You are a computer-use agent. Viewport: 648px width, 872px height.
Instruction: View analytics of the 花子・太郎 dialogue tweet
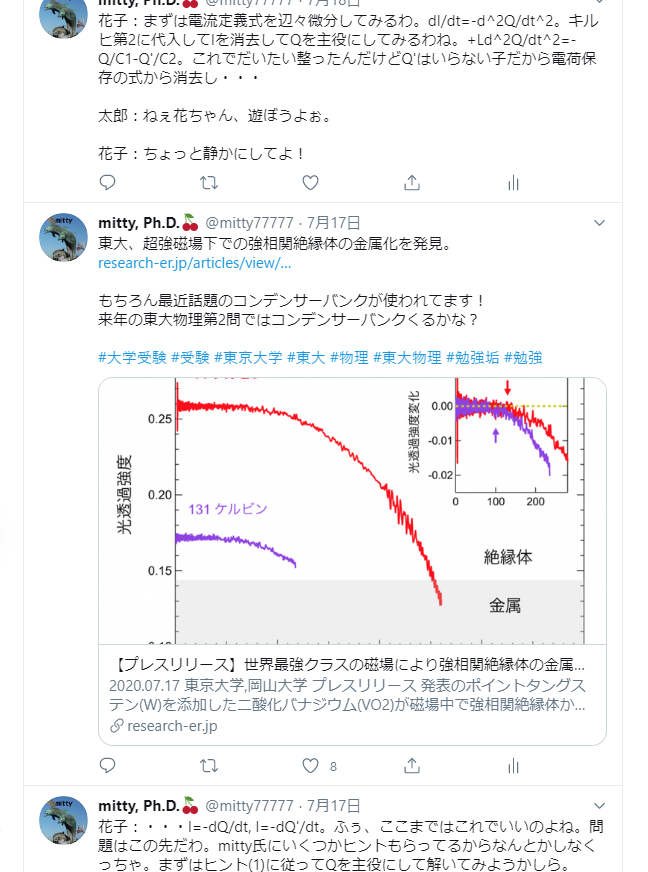click(x=513, y=182)
